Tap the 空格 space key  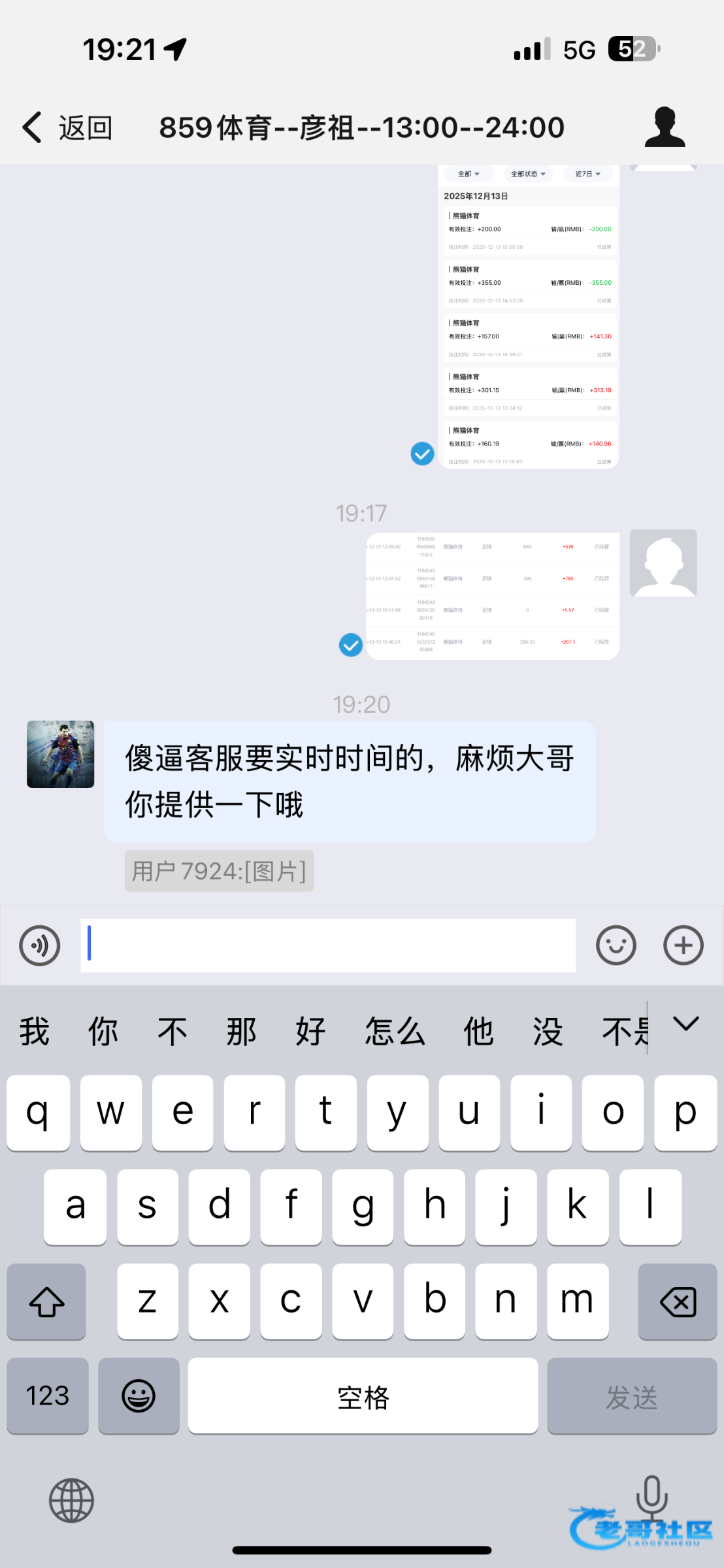363,1396
